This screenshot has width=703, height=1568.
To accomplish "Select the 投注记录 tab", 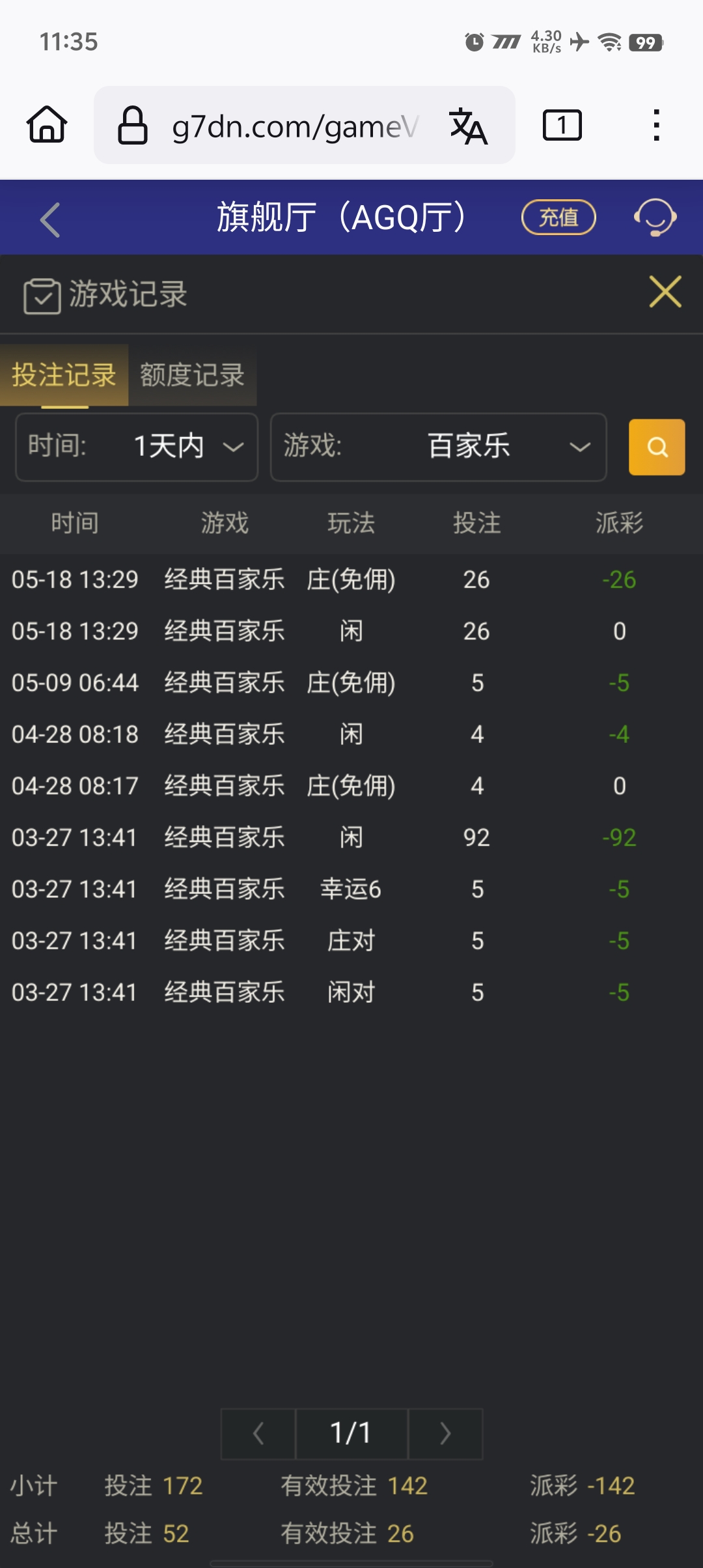I will [63, 375].
